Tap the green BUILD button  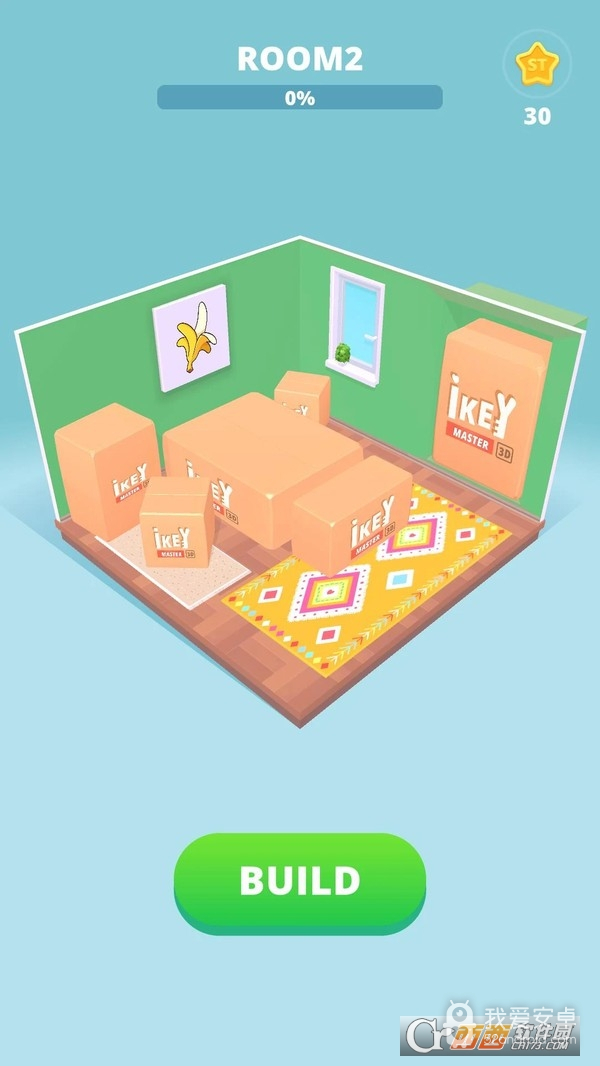click(300, 880)
